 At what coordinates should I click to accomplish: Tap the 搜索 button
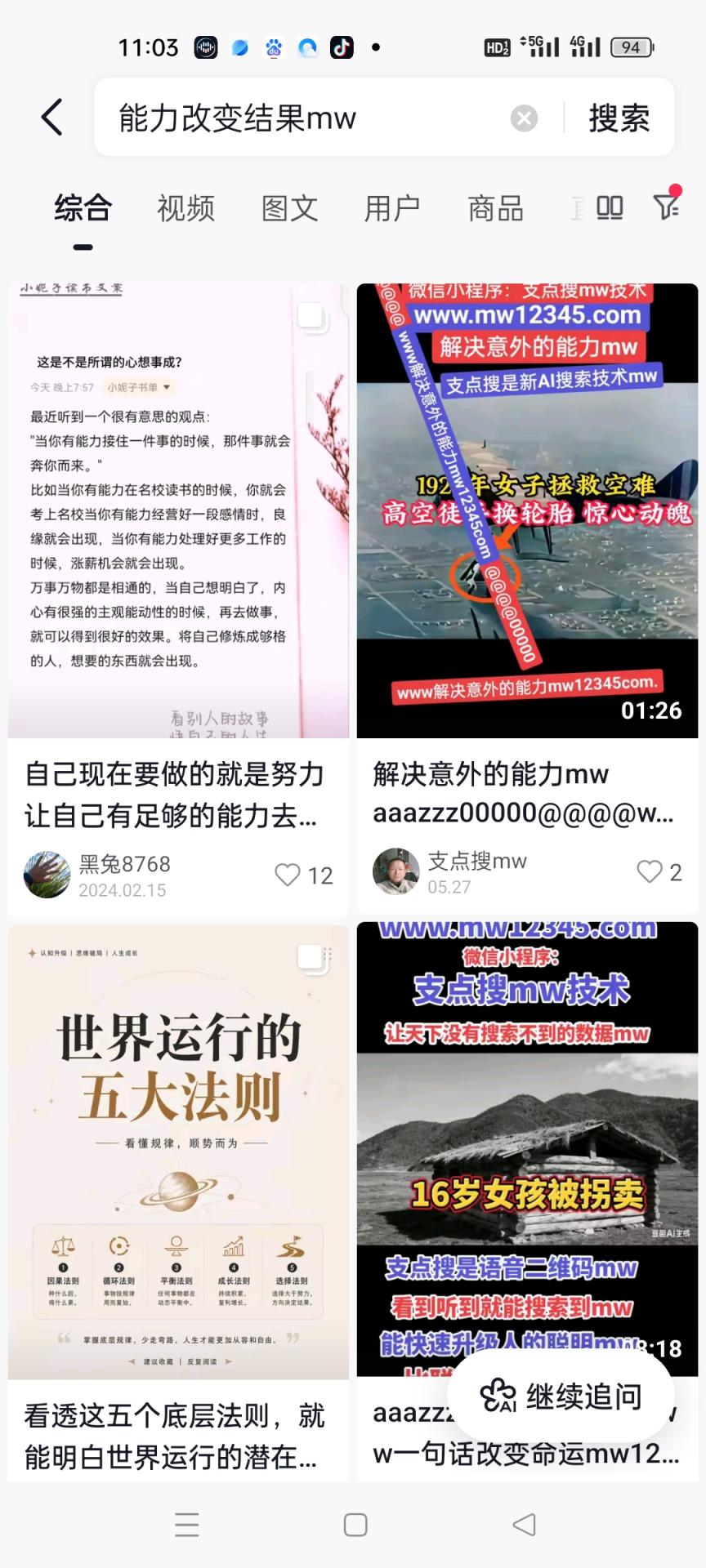tap(619, 118)
